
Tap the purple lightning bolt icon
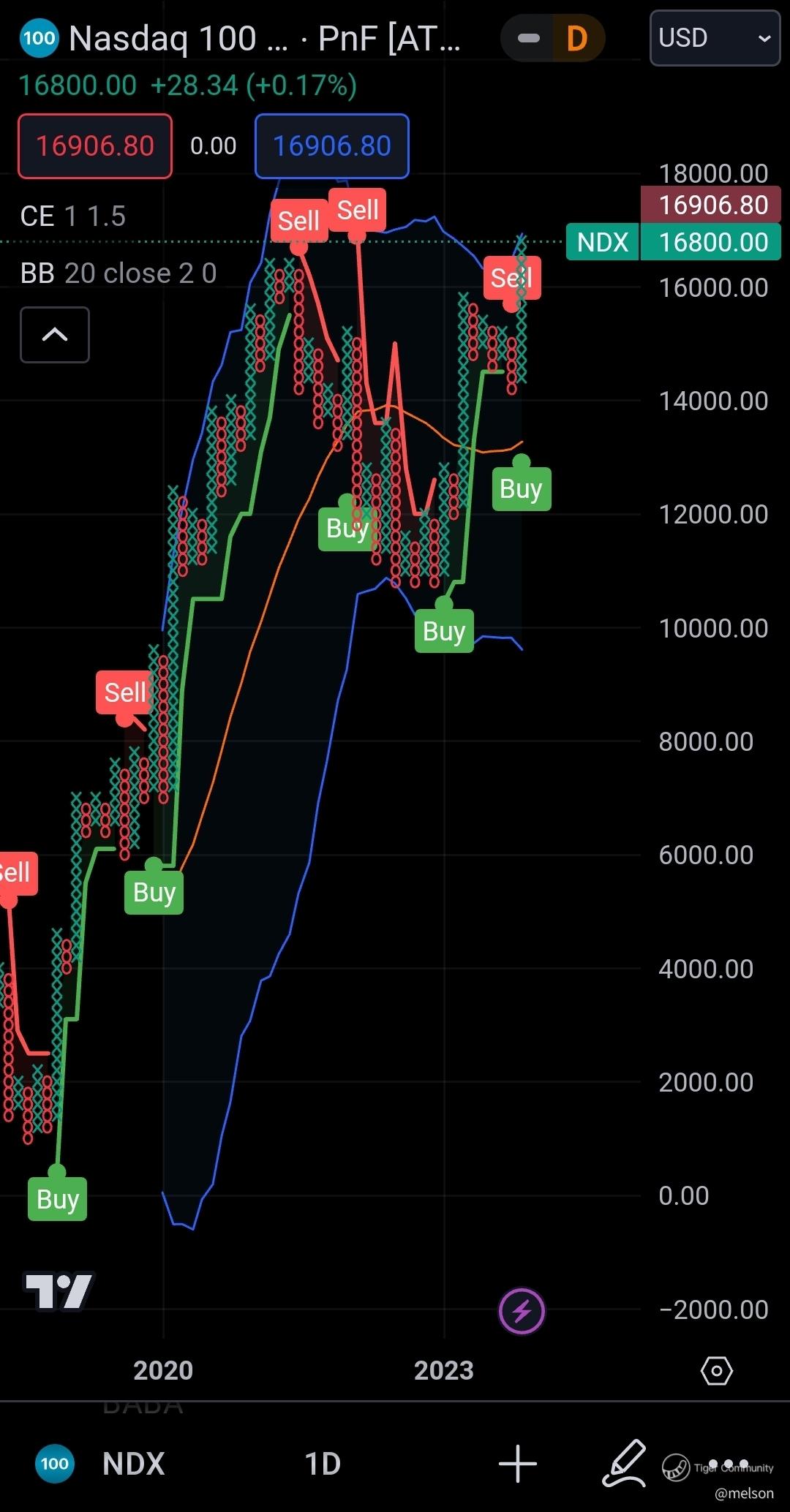coord(522,1311)
